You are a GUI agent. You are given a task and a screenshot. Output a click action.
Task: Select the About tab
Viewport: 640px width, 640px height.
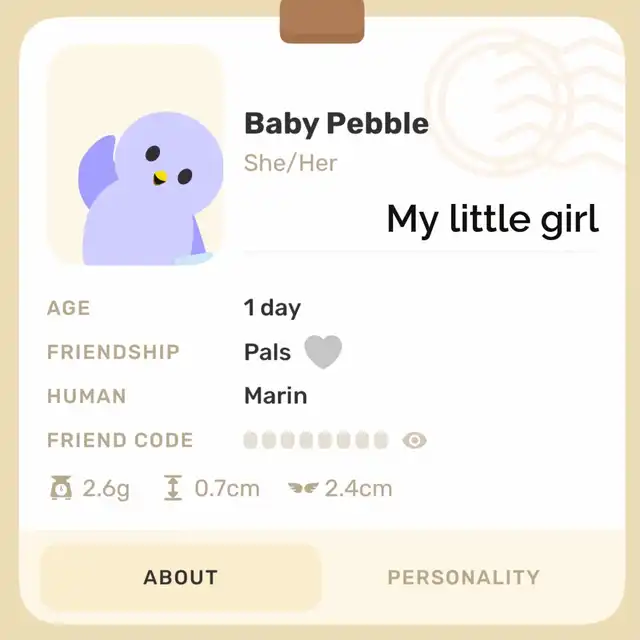(180, 577)
